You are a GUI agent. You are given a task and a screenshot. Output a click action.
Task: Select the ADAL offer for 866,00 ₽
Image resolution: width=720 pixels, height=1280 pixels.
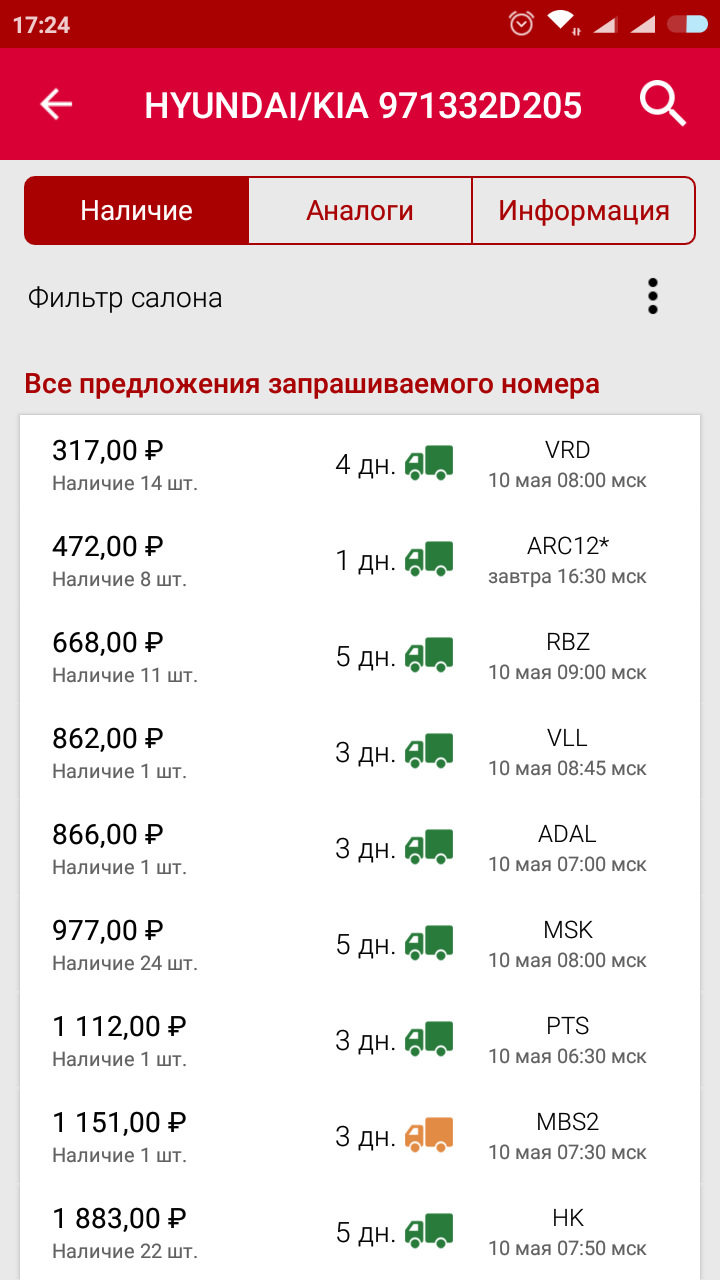coord(360,849)
